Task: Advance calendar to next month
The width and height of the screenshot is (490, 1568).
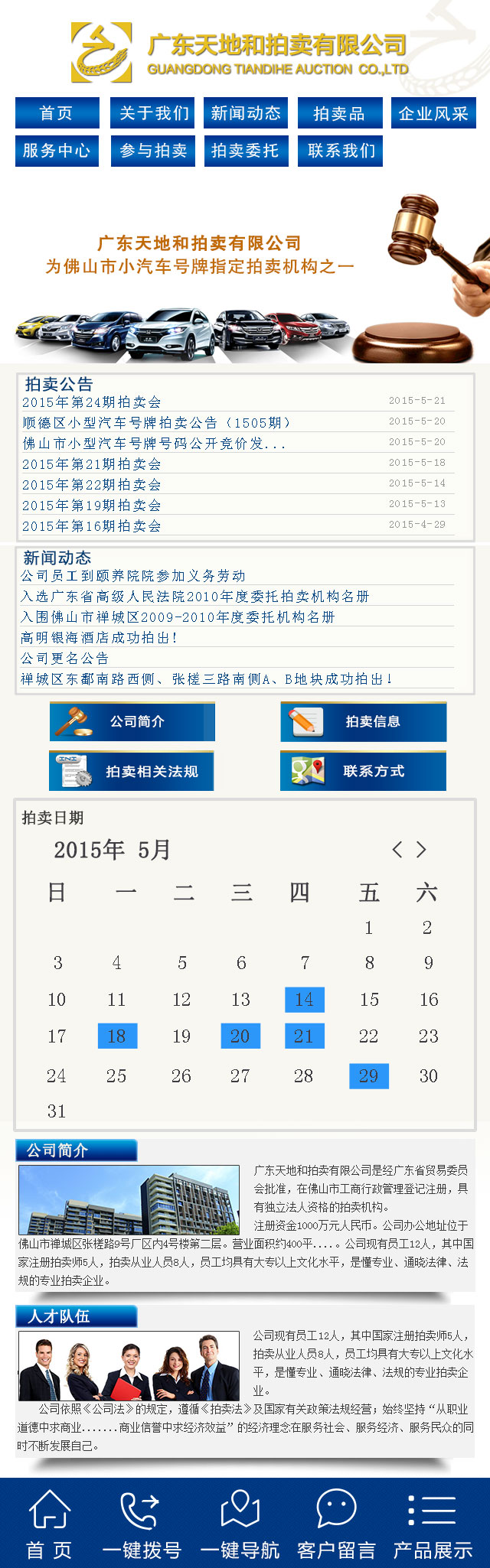Action: click(421, 850)
